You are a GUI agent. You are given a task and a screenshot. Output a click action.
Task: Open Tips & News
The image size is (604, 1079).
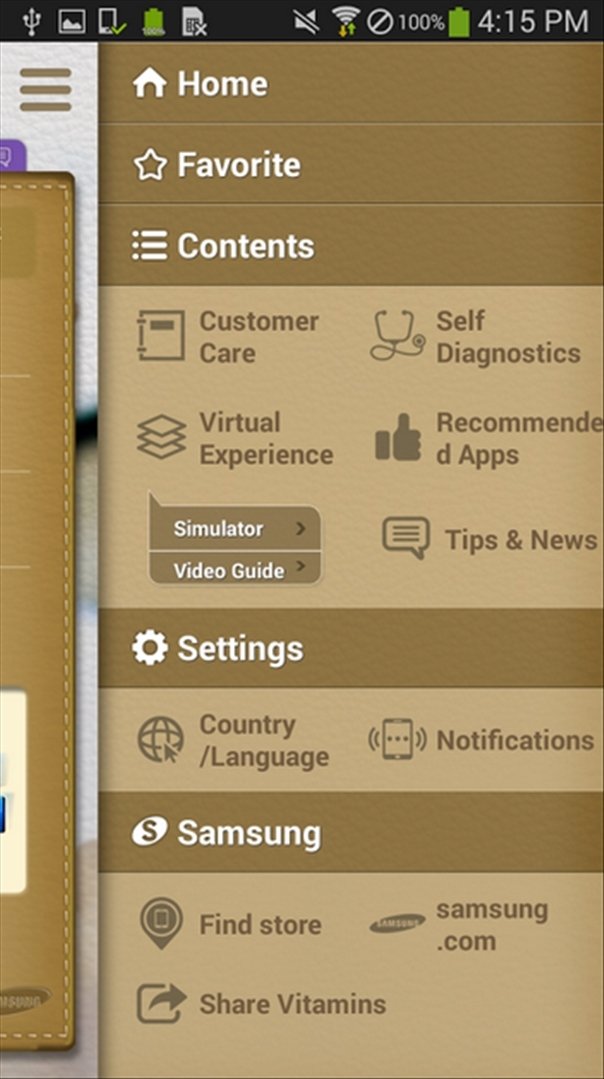(489, 540)
